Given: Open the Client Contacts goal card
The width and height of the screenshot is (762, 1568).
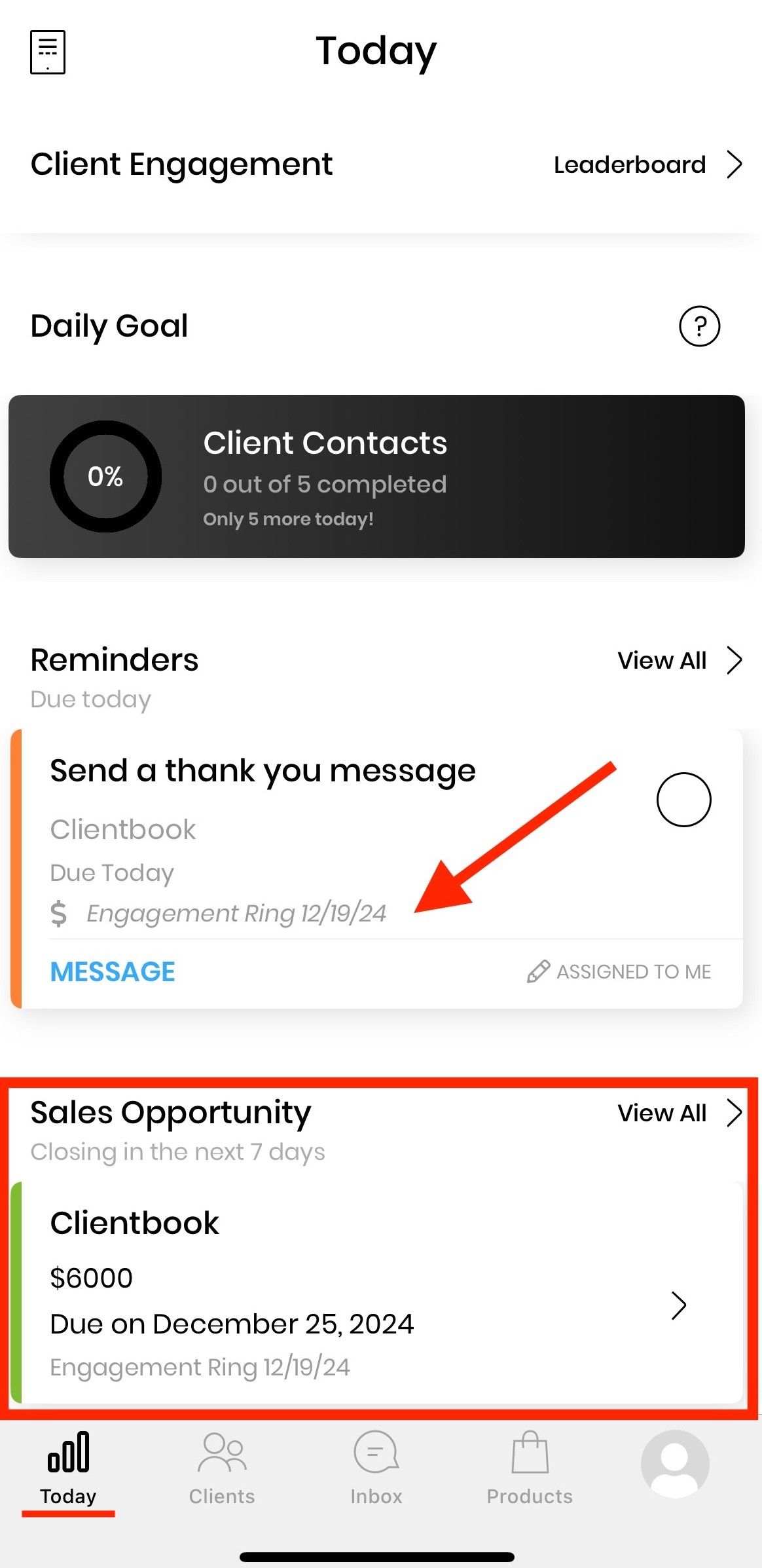Looking at the screenshot, I should (376, 476).
